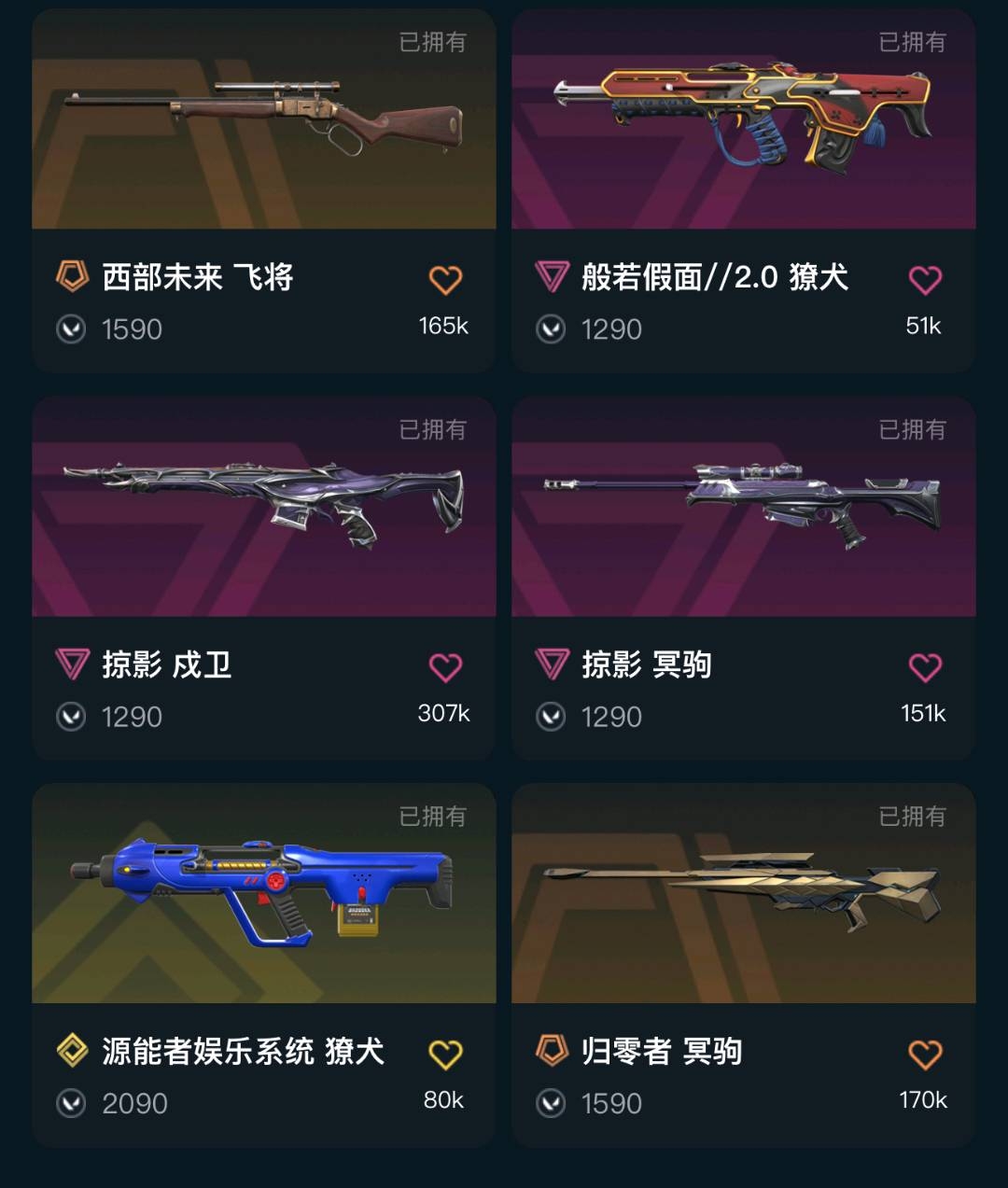Tap the heart on 般若假面//2.0 獠犬
The image size is (1008, 1188).
click(x=925, y=280)
